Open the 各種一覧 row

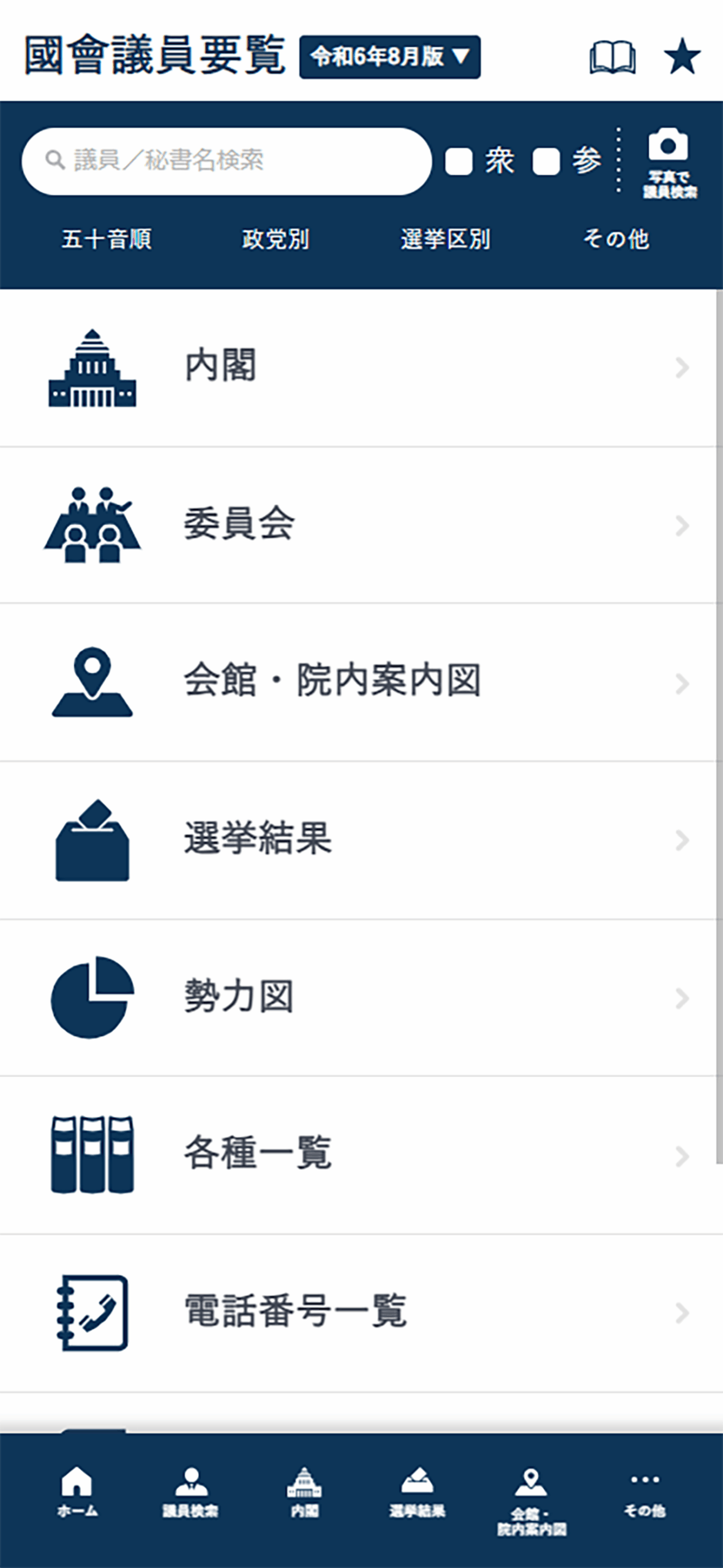(x=361, y=1155)
